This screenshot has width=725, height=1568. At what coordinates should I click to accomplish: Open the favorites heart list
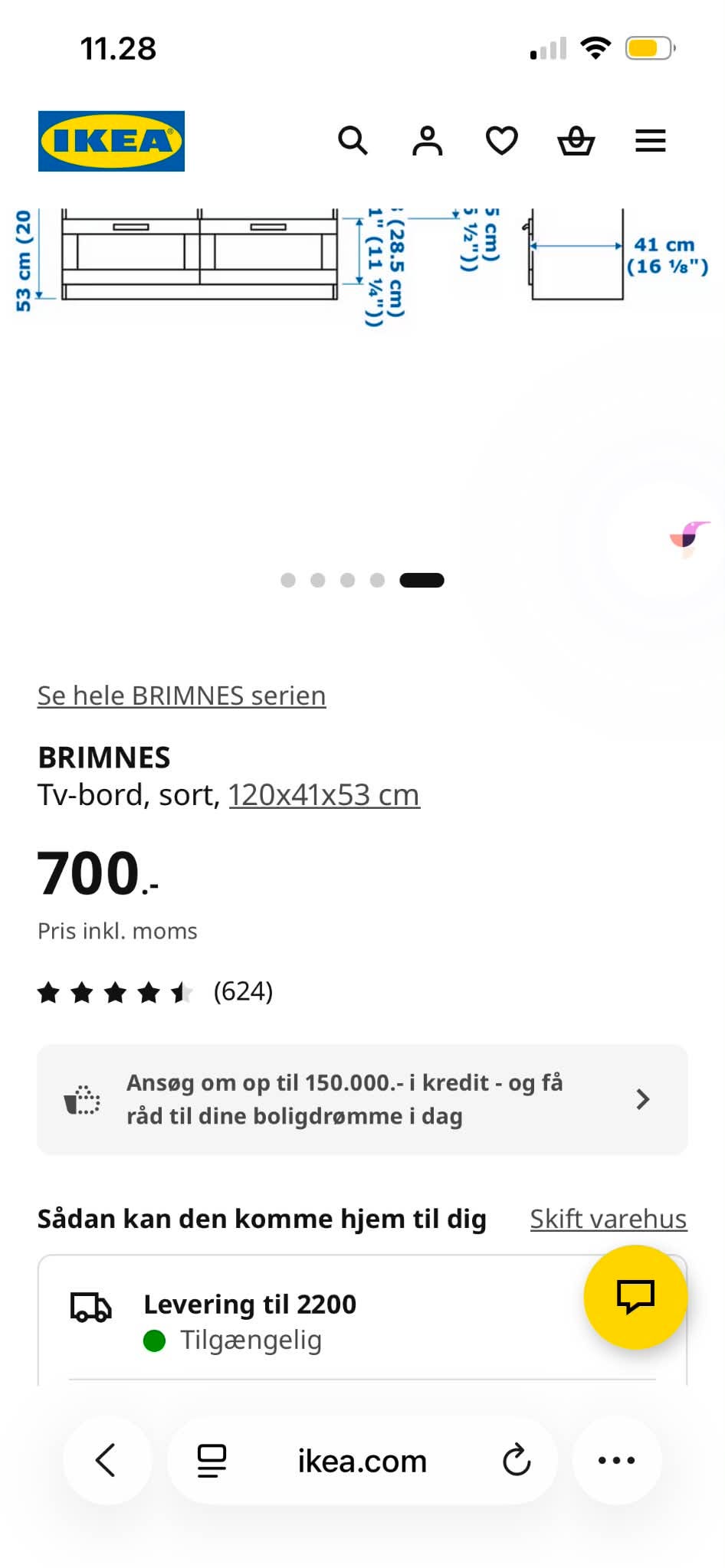502,141
